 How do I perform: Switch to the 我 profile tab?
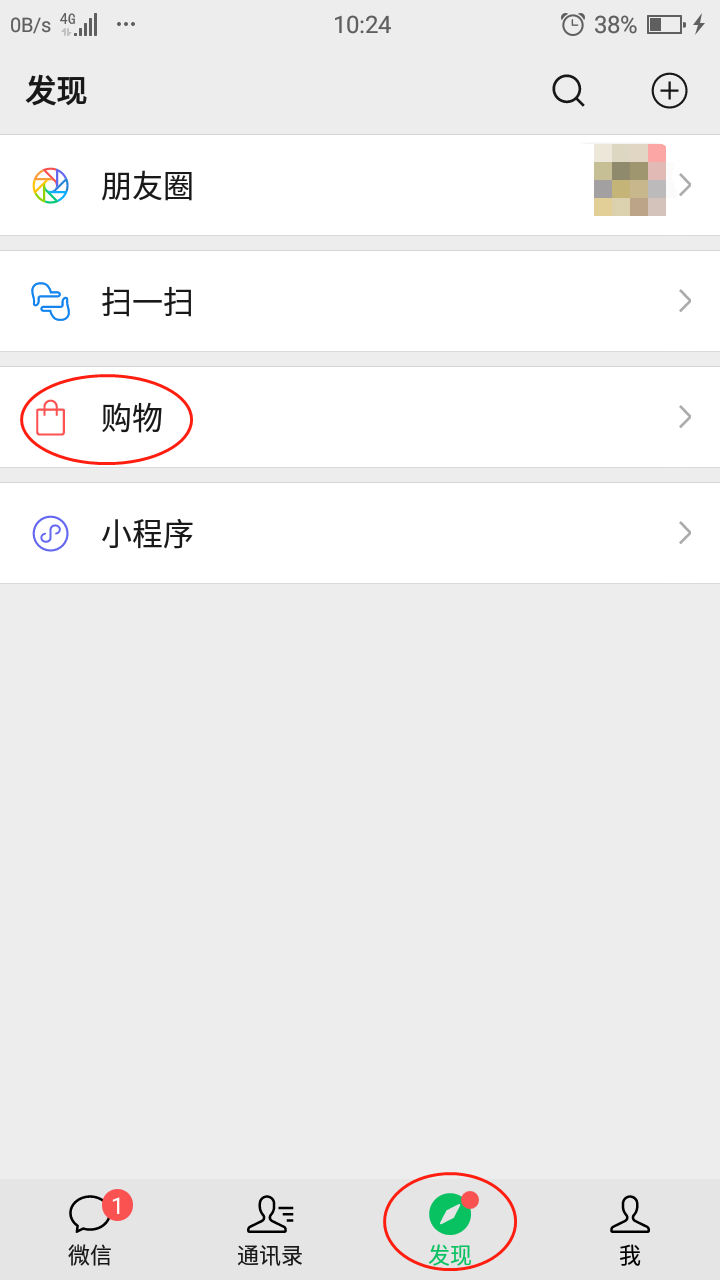(630, 1228)
